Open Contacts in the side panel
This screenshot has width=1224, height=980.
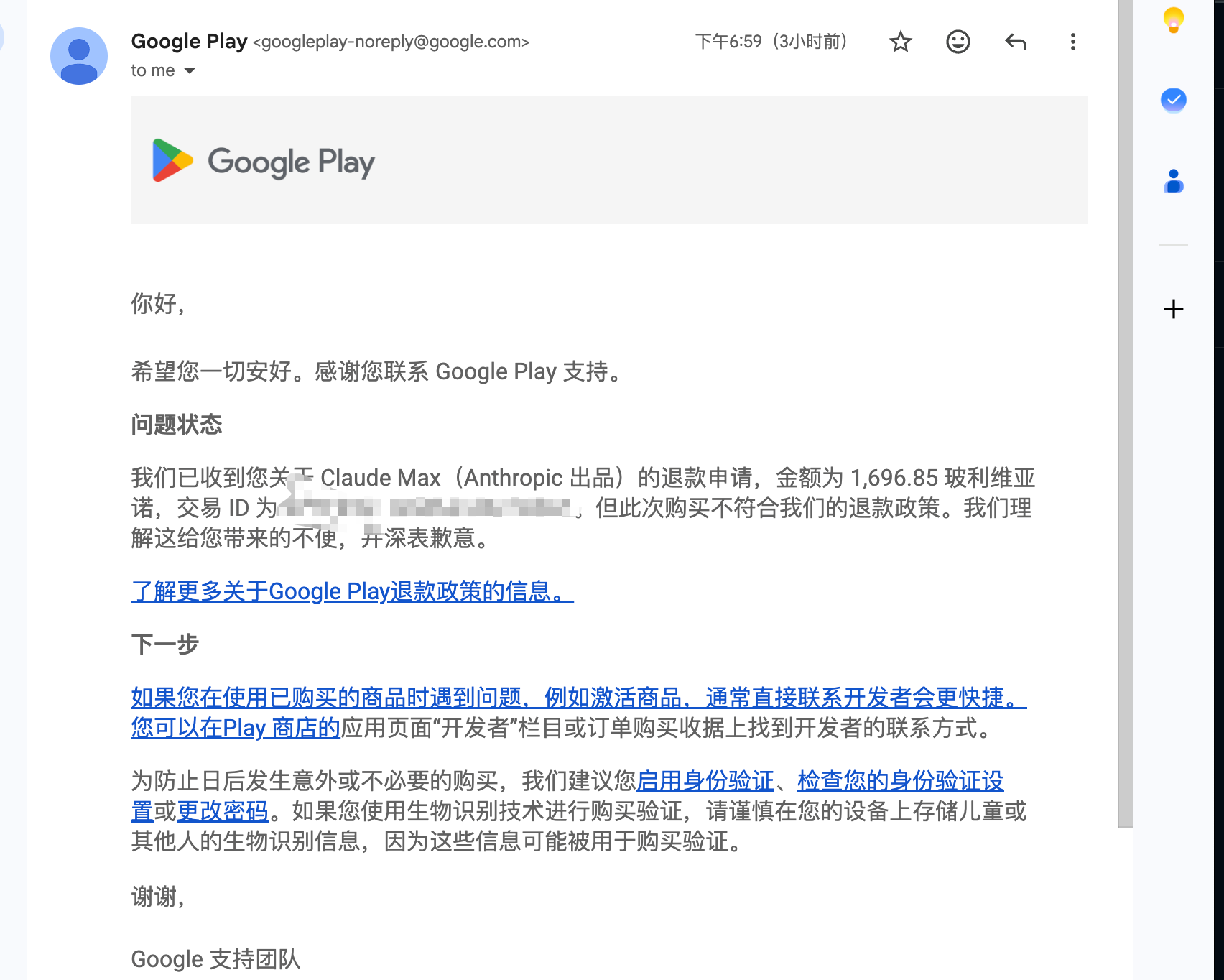pos(1173,181)
